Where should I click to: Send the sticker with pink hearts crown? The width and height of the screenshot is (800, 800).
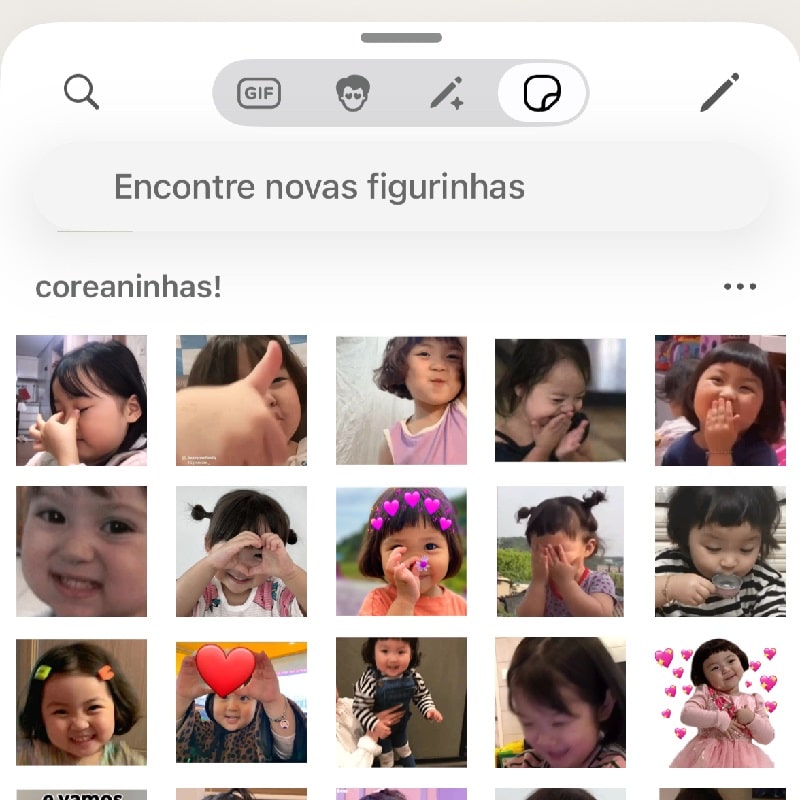[x=401, y=551]
